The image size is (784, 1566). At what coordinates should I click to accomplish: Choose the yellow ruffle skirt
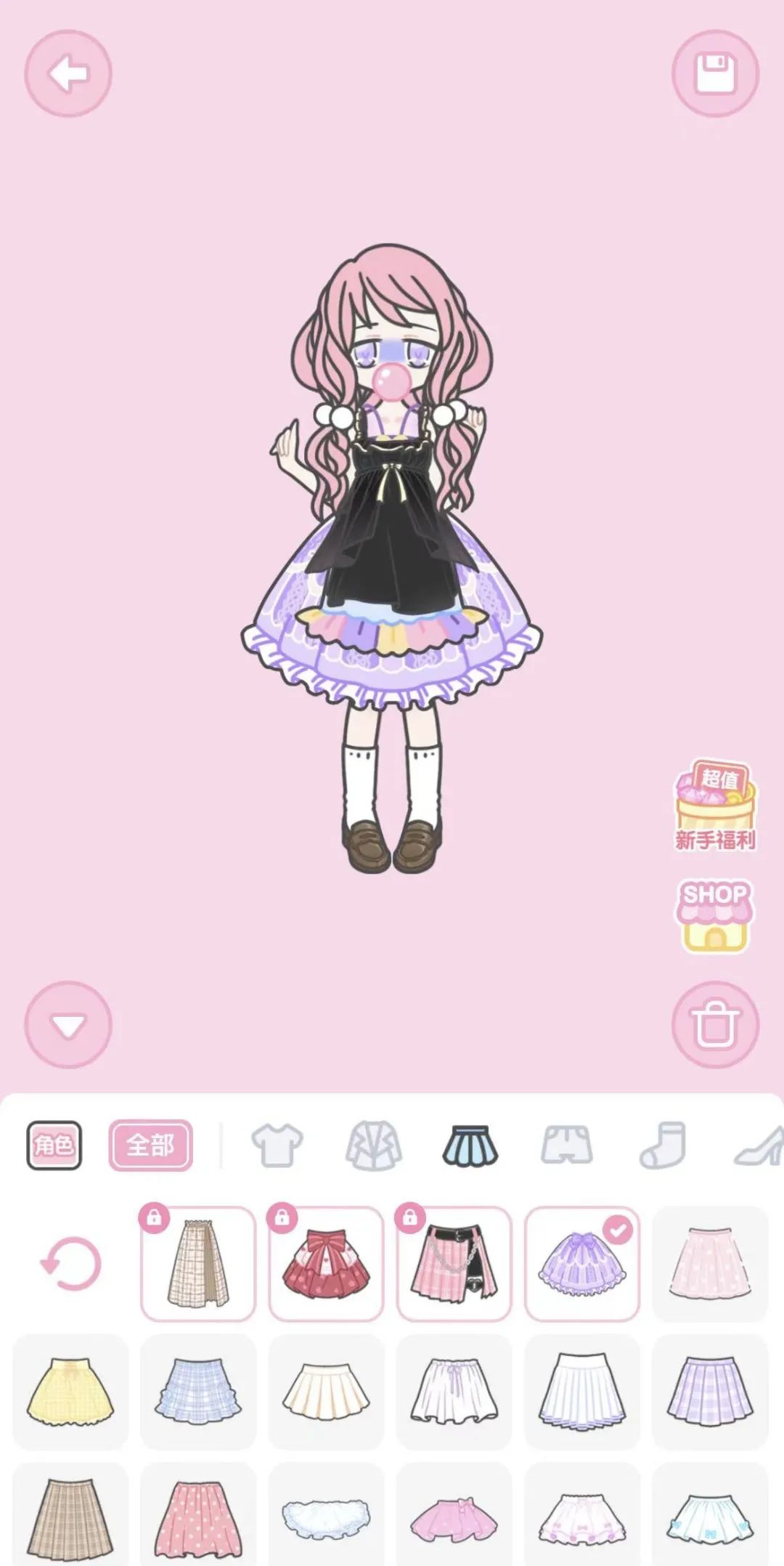[70, 1391]
